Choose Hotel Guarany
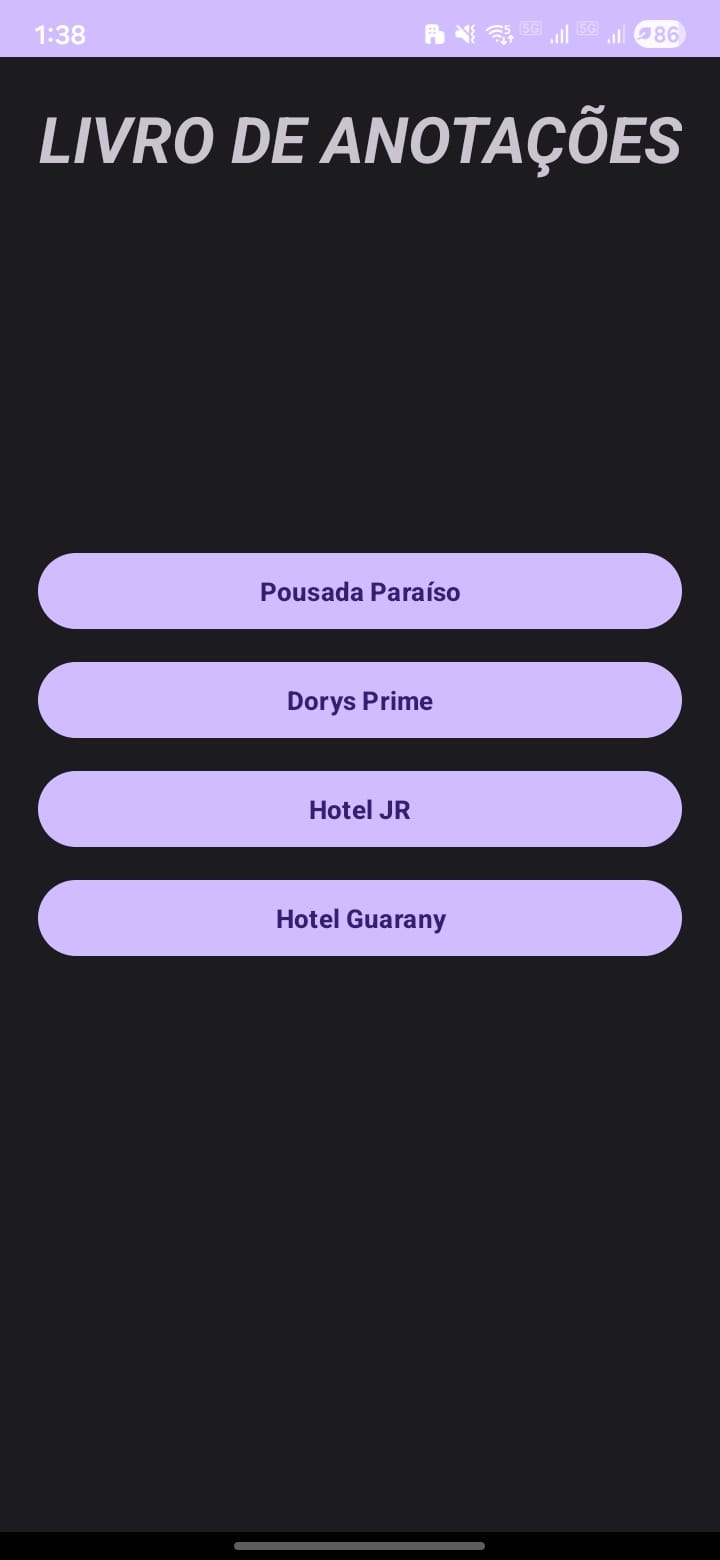This screenshot has height=1560, width=720. click(x=360, y=918)
